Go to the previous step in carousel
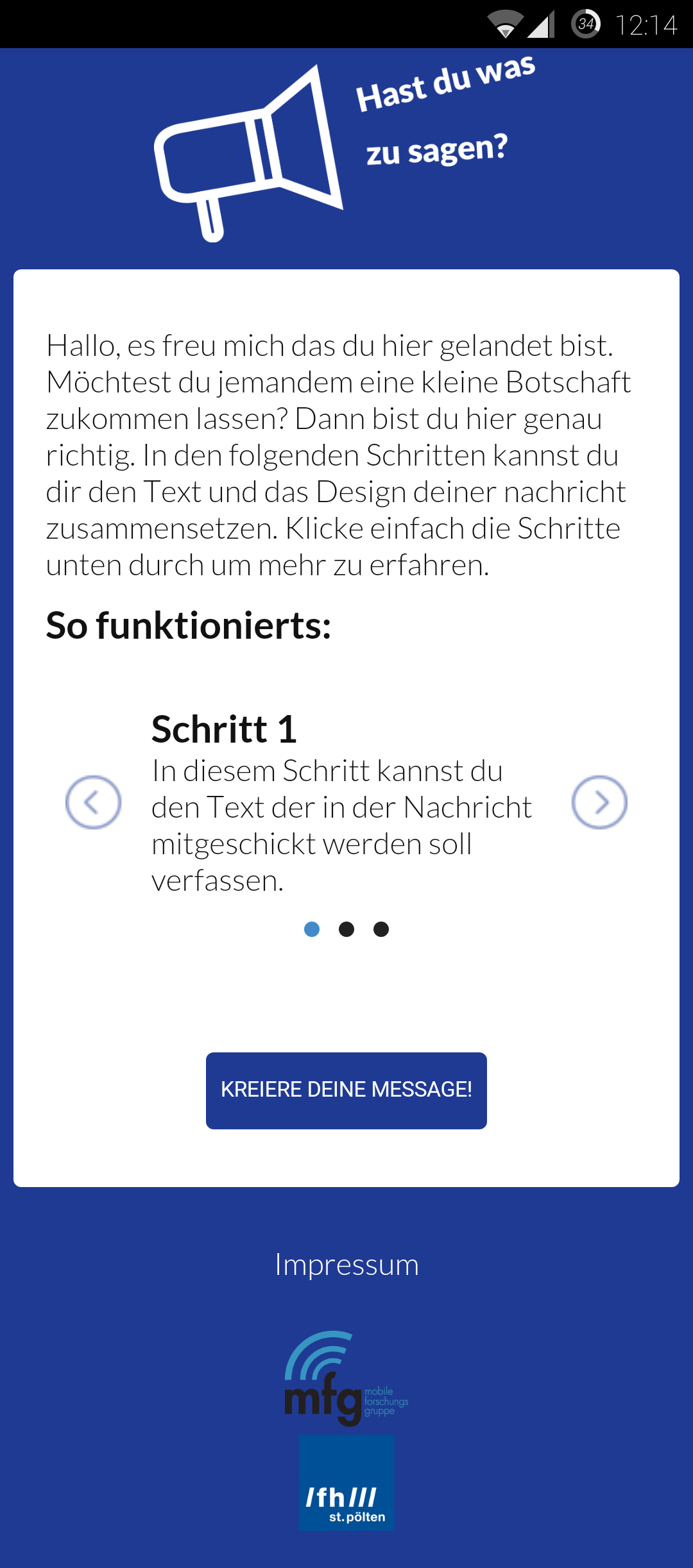 93,802
